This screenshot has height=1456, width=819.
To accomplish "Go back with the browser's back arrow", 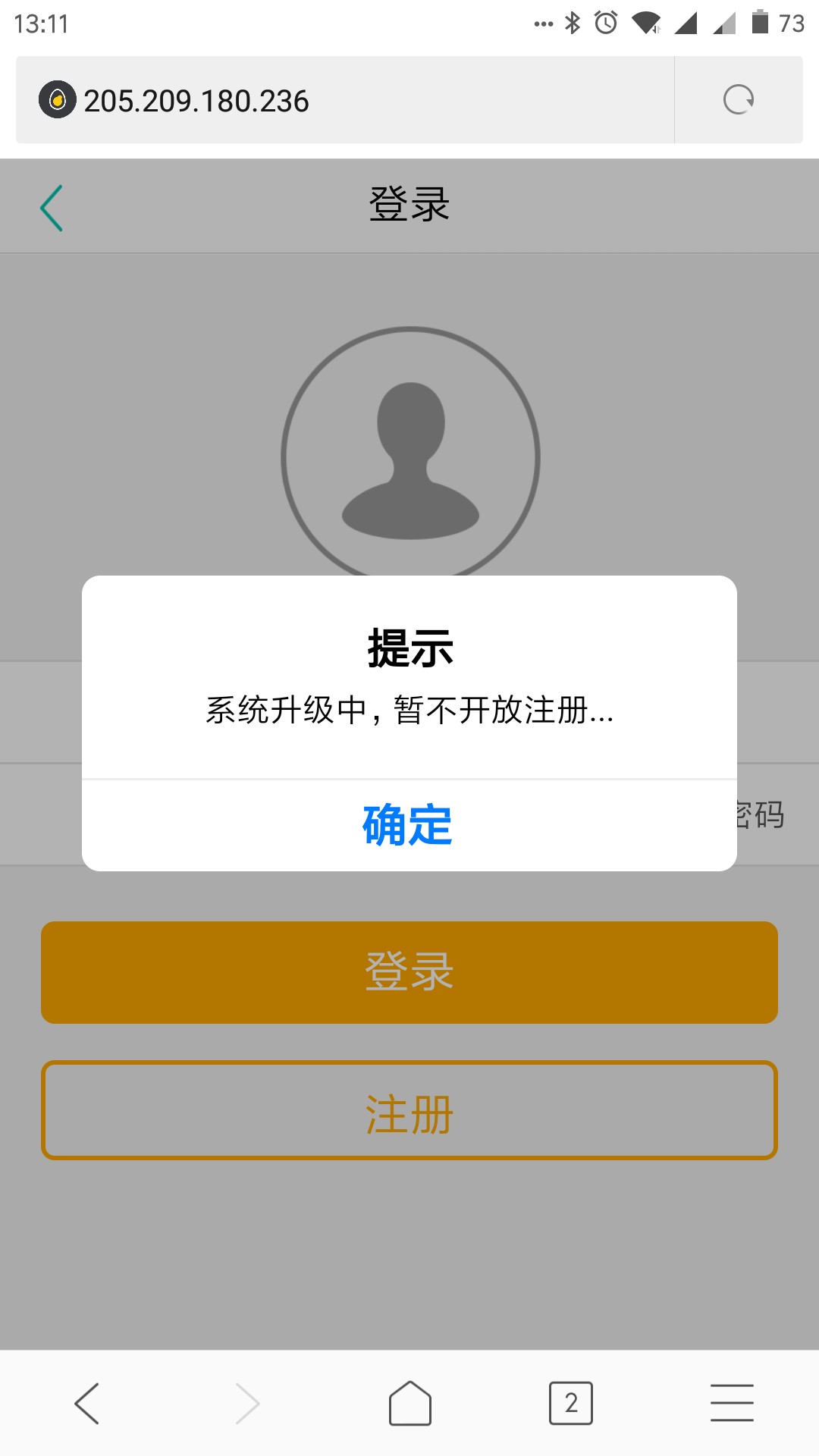I will point(87,1403).
